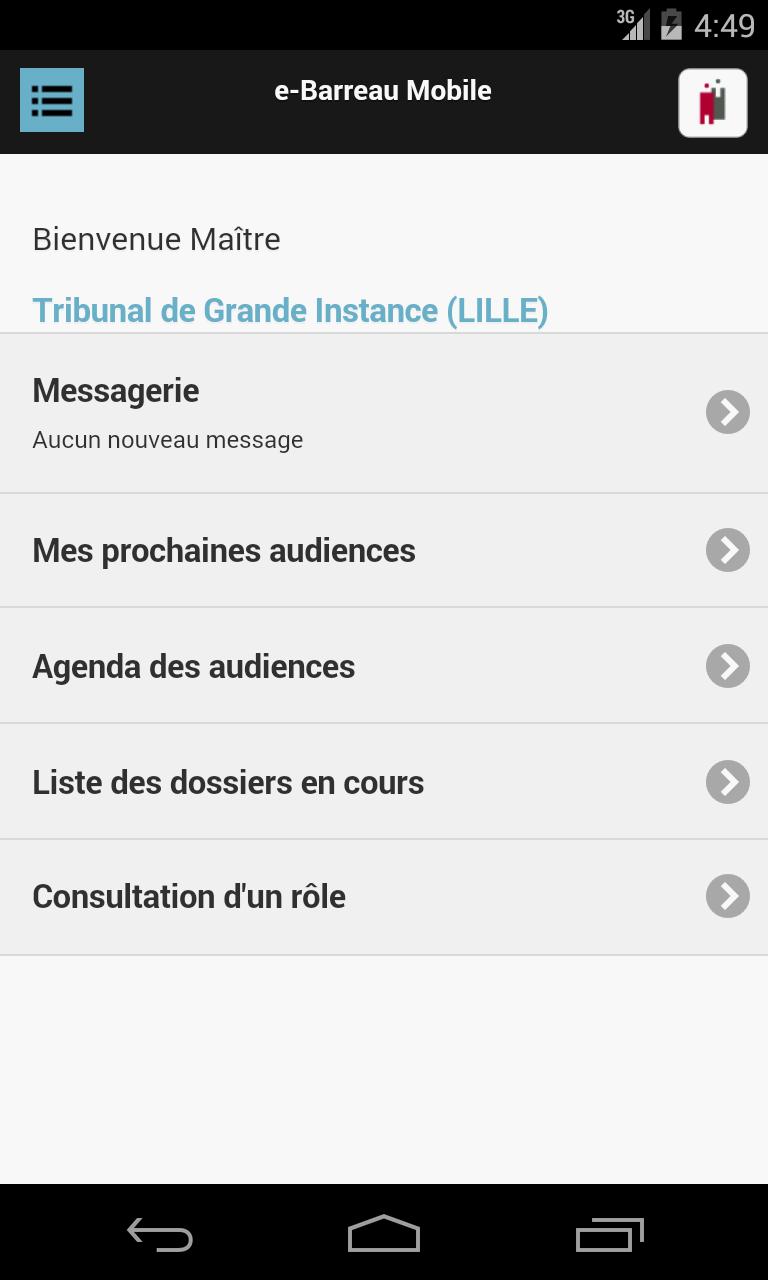Open the Liste des dossiers en cours chevron
768x1280 pixels.
(x=729, y=782)
